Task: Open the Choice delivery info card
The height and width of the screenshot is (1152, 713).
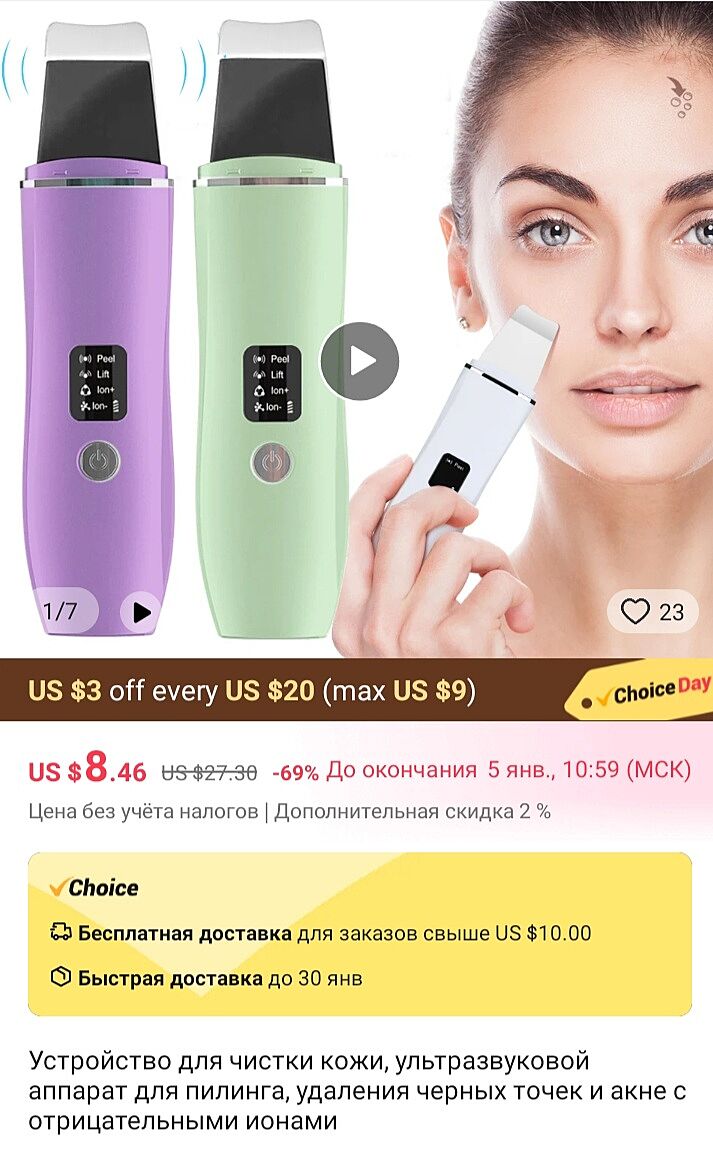Action: coord(359,932)
